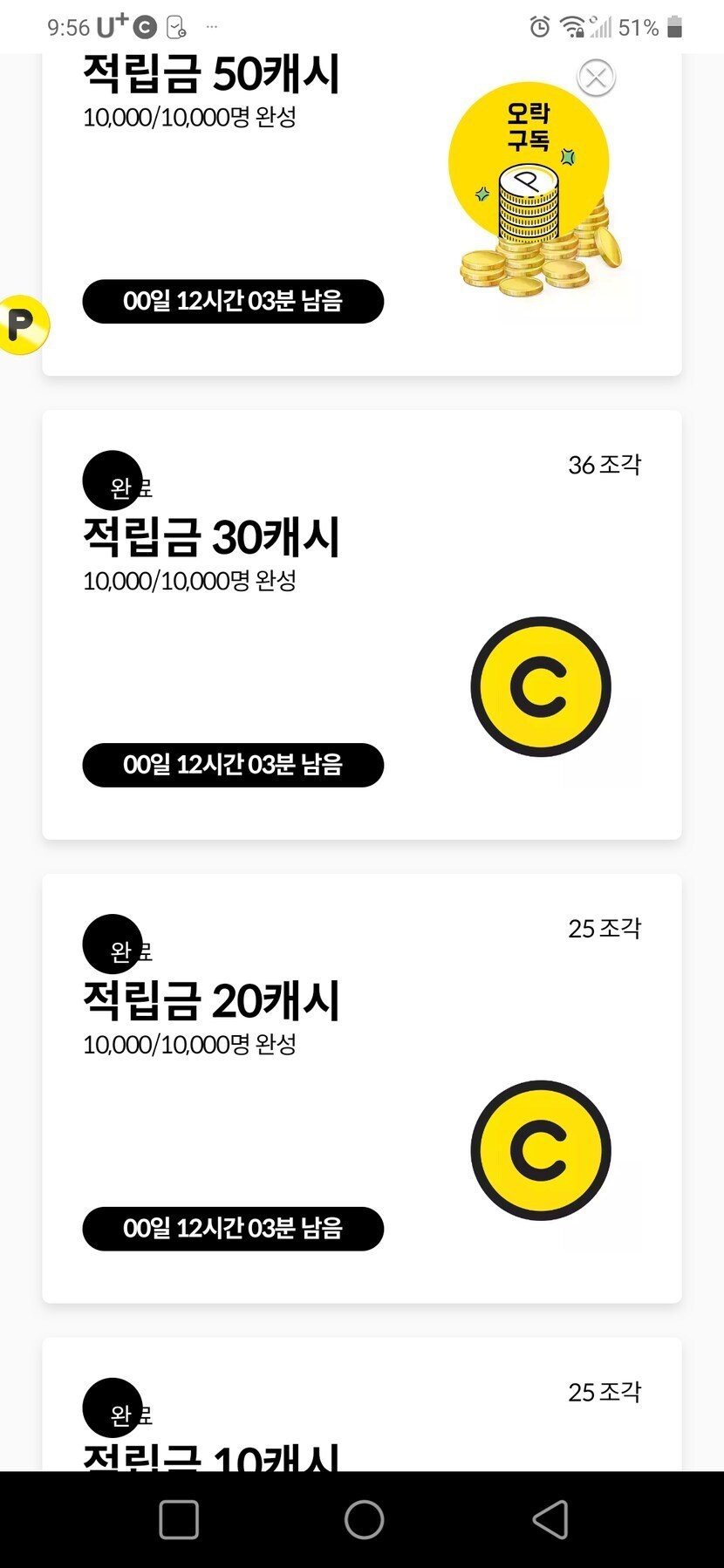
Task: Show recent apps
Action: (179, 1519)
